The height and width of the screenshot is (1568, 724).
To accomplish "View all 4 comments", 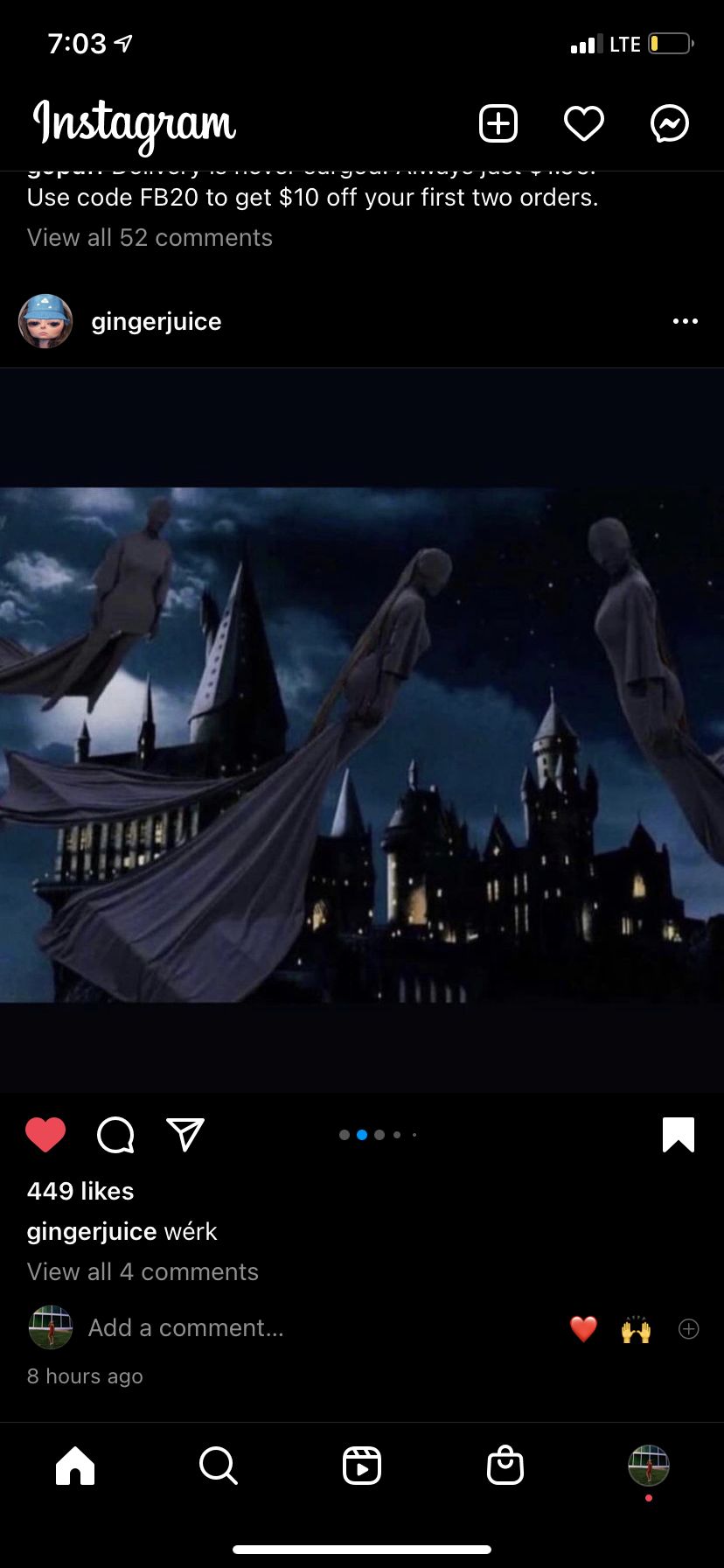I will (143, 1272).
